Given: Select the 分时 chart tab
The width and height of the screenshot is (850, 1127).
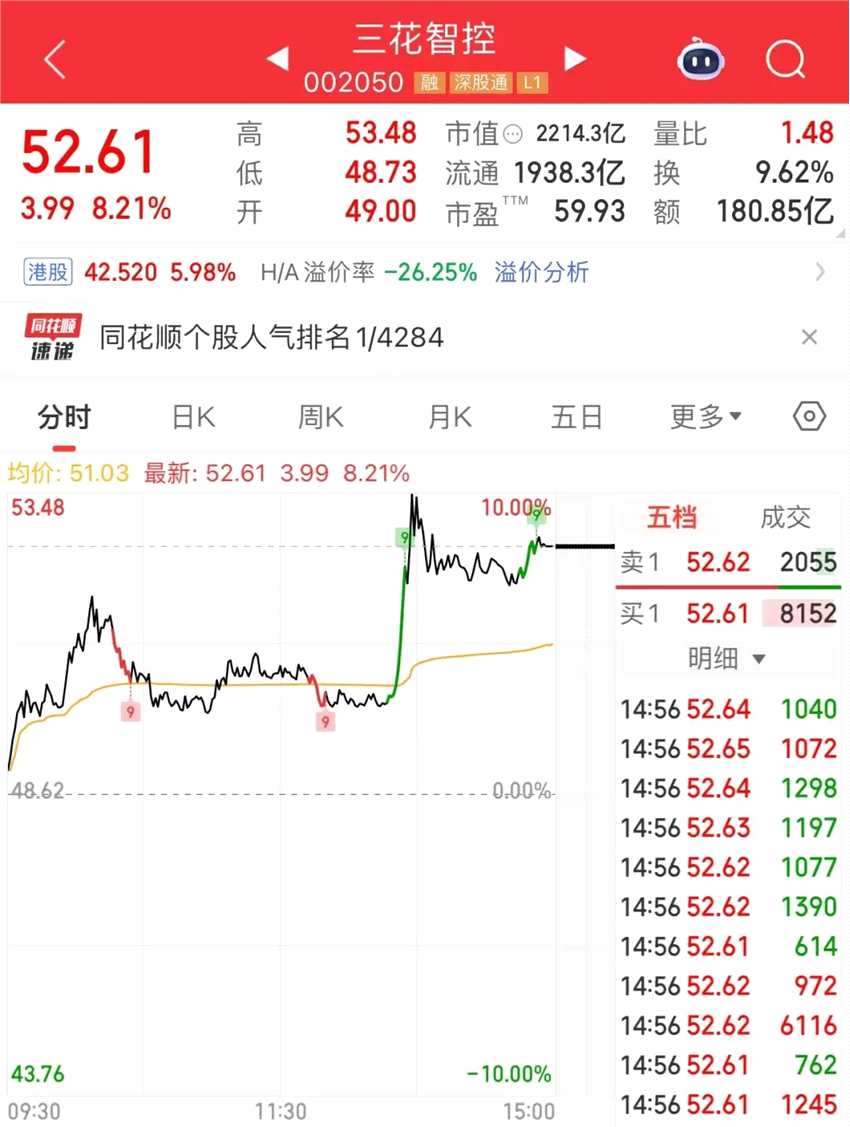Looking at the screenshot, I should coord(64,417).
